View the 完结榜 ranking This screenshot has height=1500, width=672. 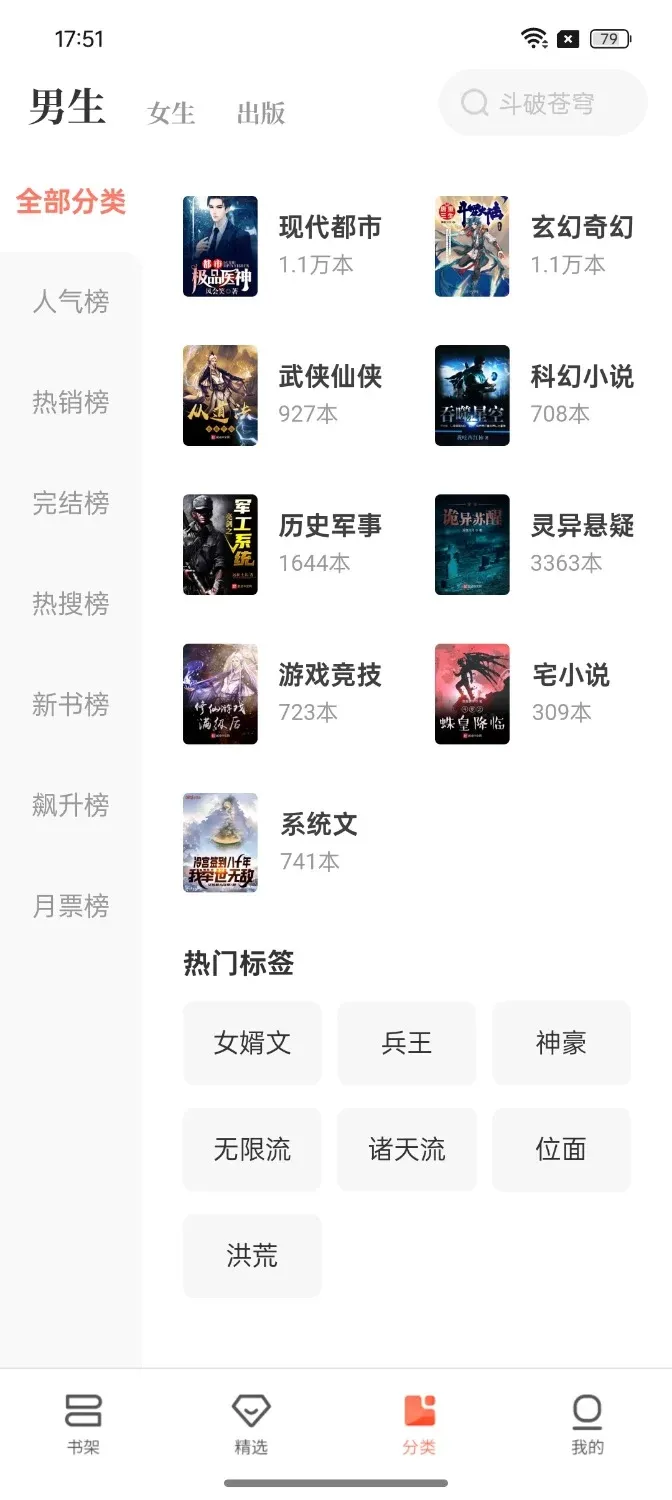coord(71,503)
